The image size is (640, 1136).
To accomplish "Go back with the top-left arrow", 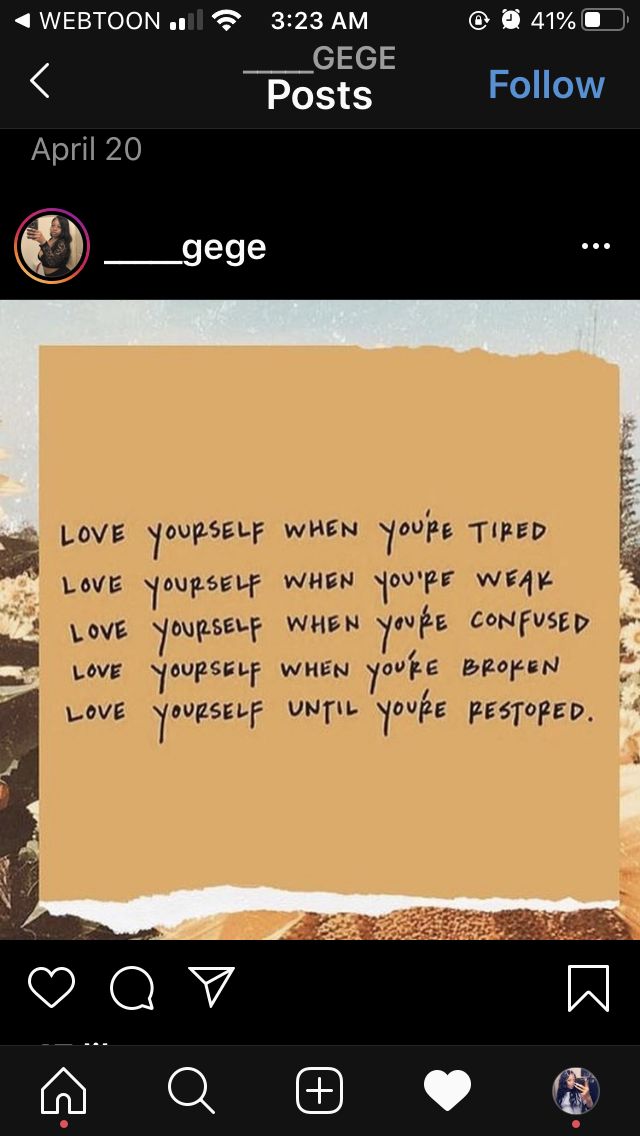I will click(40, 80).
